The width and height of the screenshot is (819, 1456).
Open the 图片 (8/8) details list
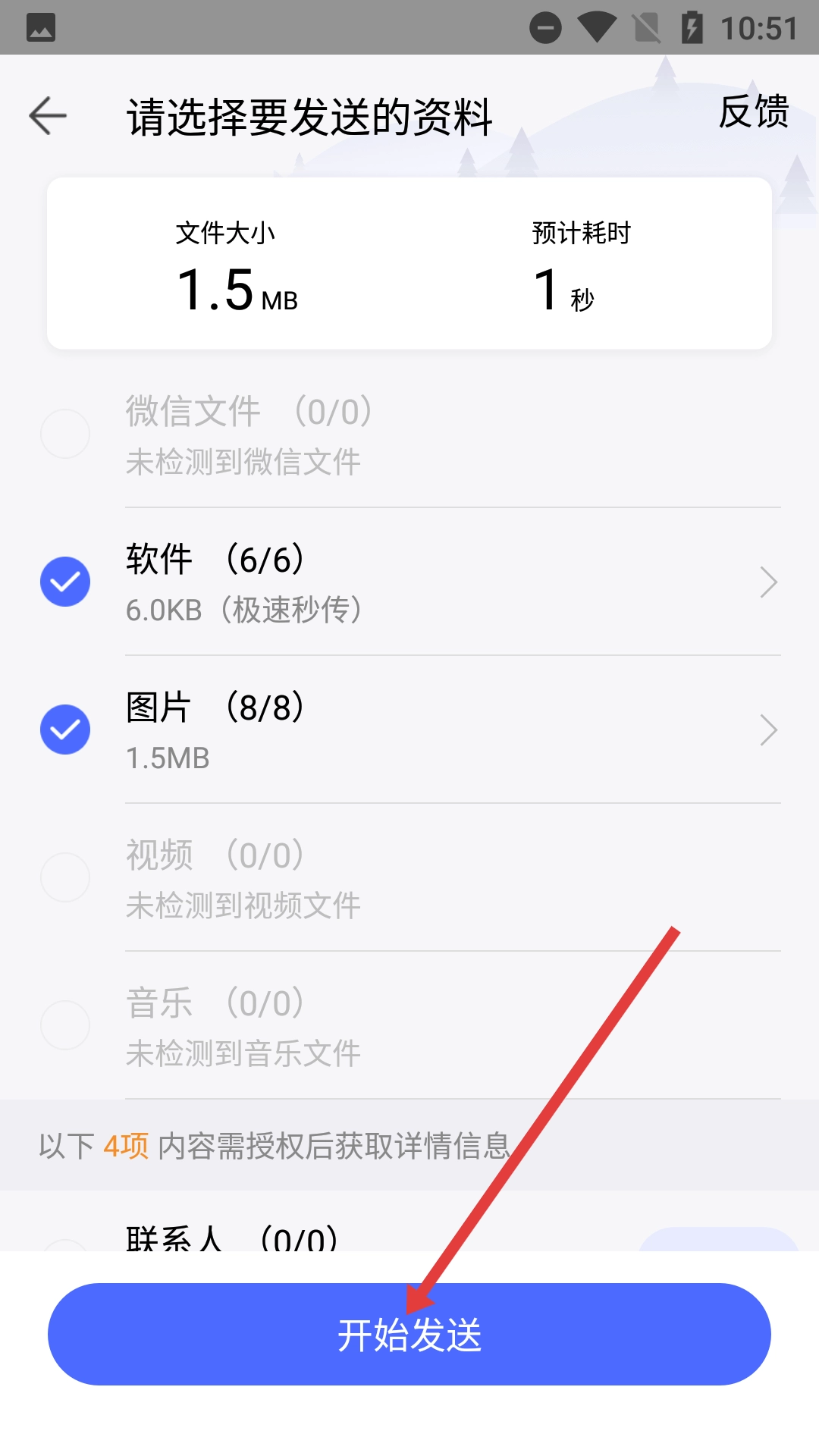tap(768, 730)
